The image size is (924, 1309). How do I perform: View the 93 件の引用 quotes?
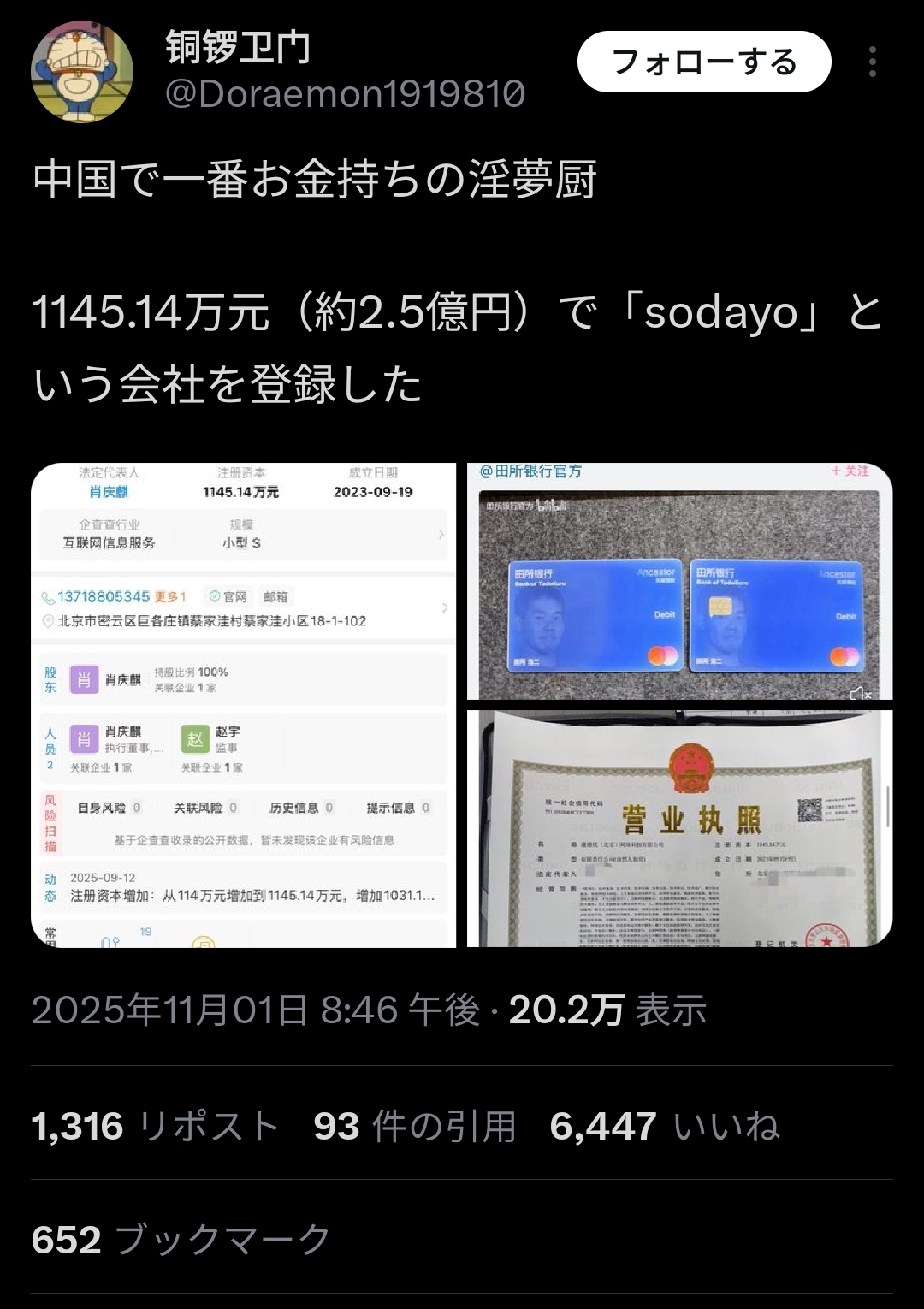click(x=415, y=1126)
